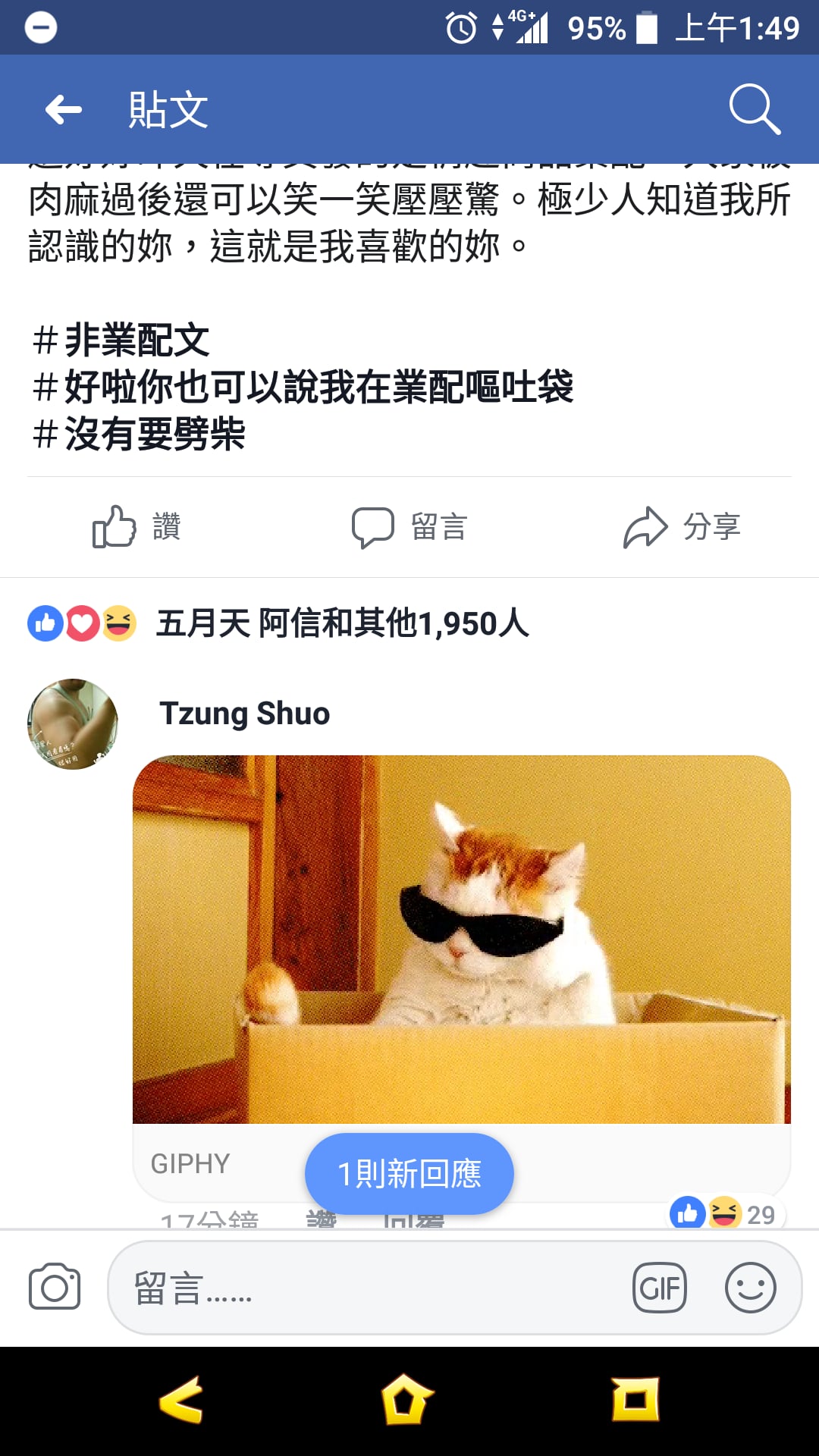819x1456 pixels.
Task: Go to the system home screen
Action: pyautogui.click(x=408, y=1400)
